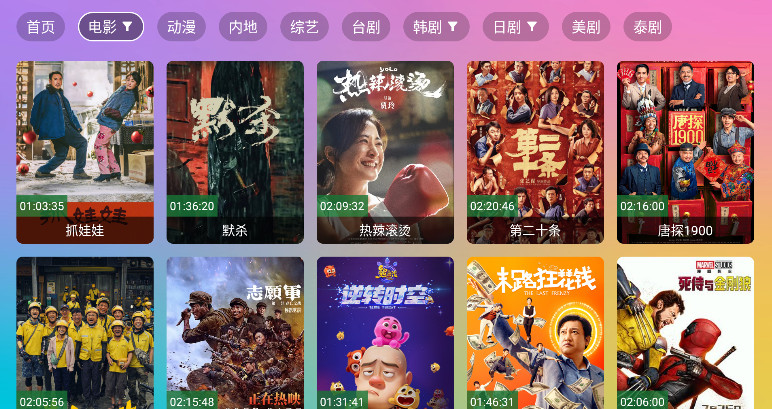Play the movie 热辣滚烫
Screen dimensions: 772x409
(x=385, y=150)
